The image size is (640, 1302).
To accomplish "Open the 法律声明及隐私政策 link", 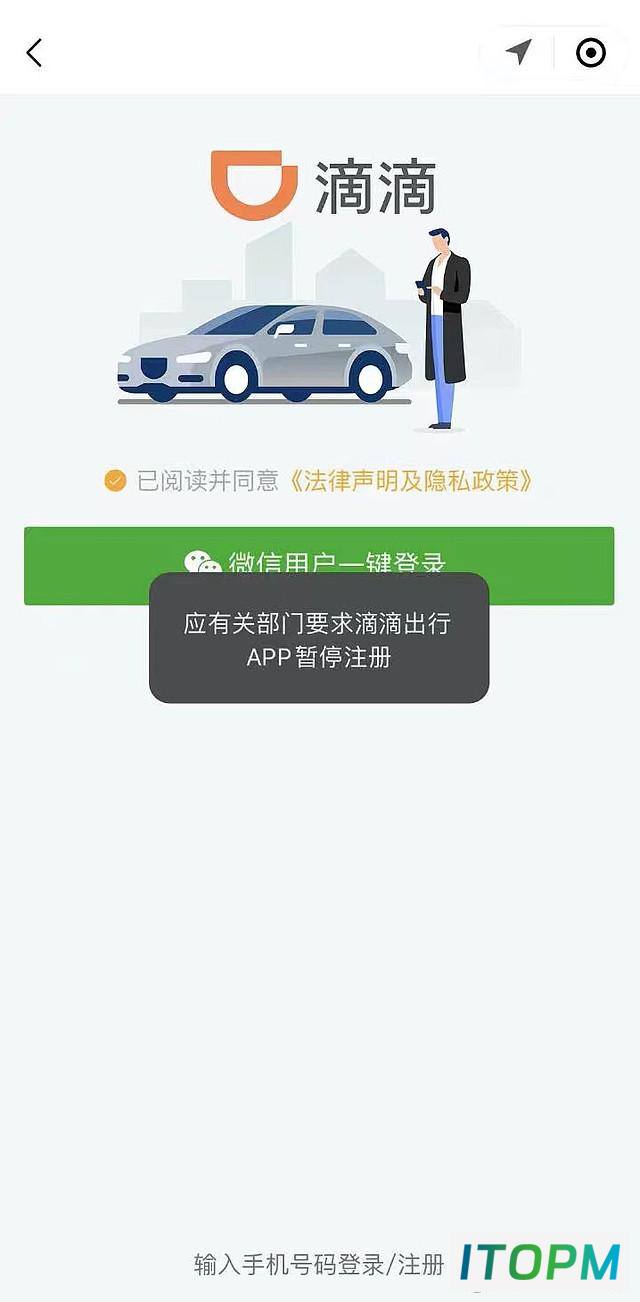I will tap(410, 481).
